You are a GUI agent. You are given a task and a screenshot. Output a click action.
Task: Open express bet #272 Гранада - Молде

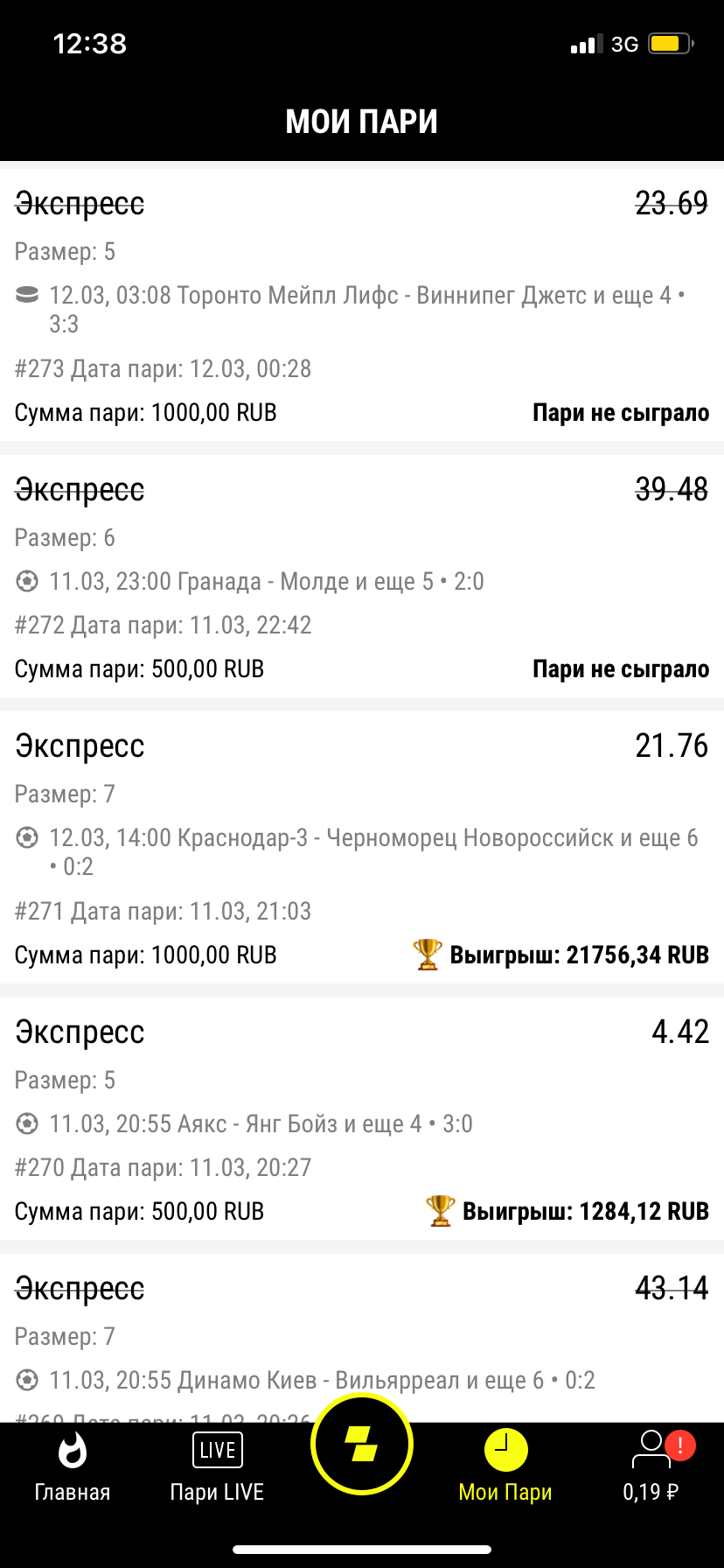click(362, 577)
